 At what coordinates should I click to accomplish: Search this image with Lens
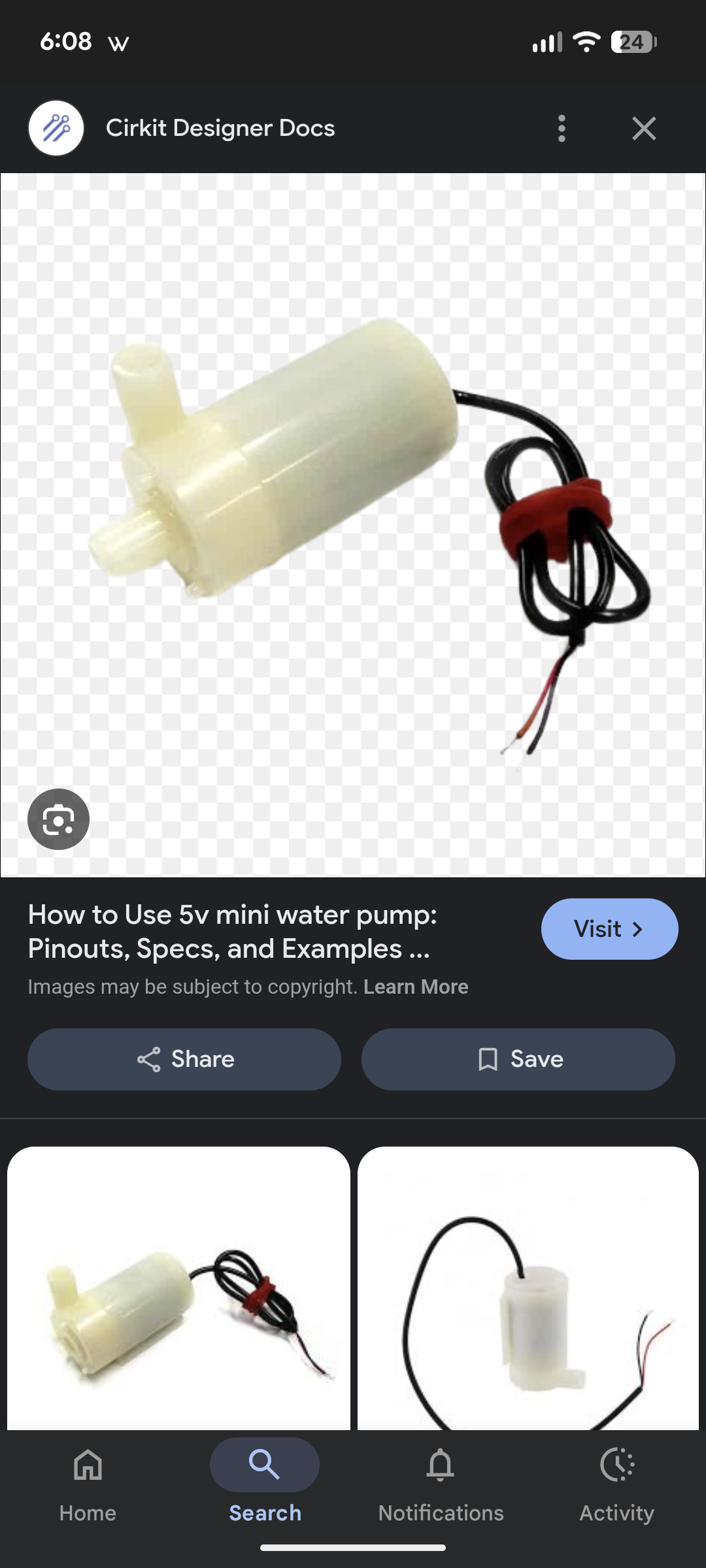coord(58,819)
